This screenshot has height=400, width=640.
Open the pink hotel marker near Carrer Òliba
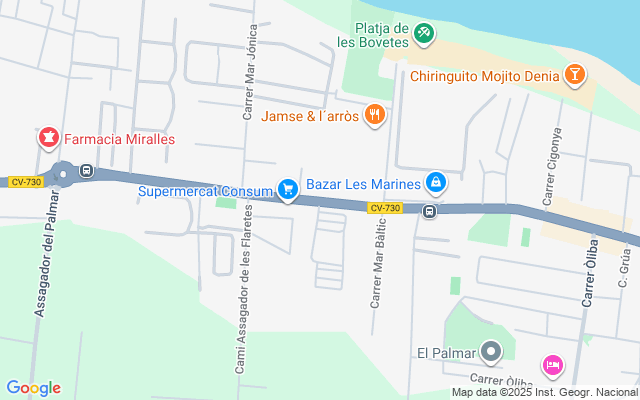[x=553, y=364]
